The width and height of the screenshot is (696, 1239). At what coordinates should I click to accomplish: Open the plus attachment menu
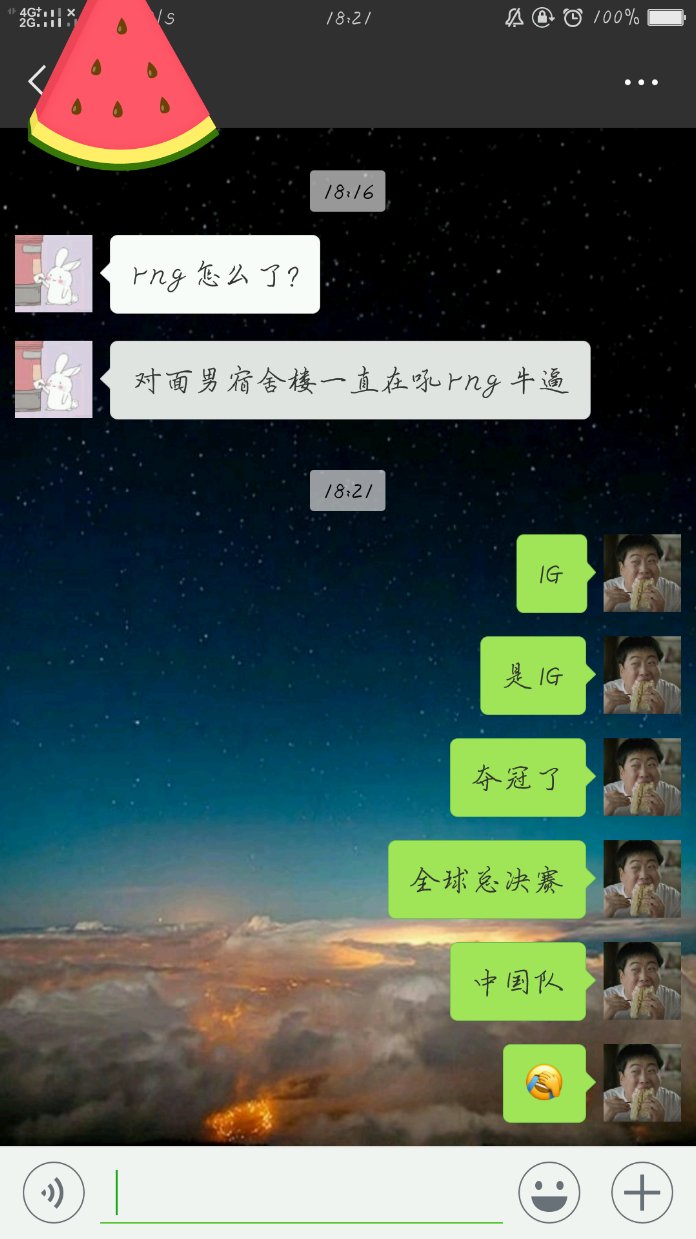[x=642, y=1192]
